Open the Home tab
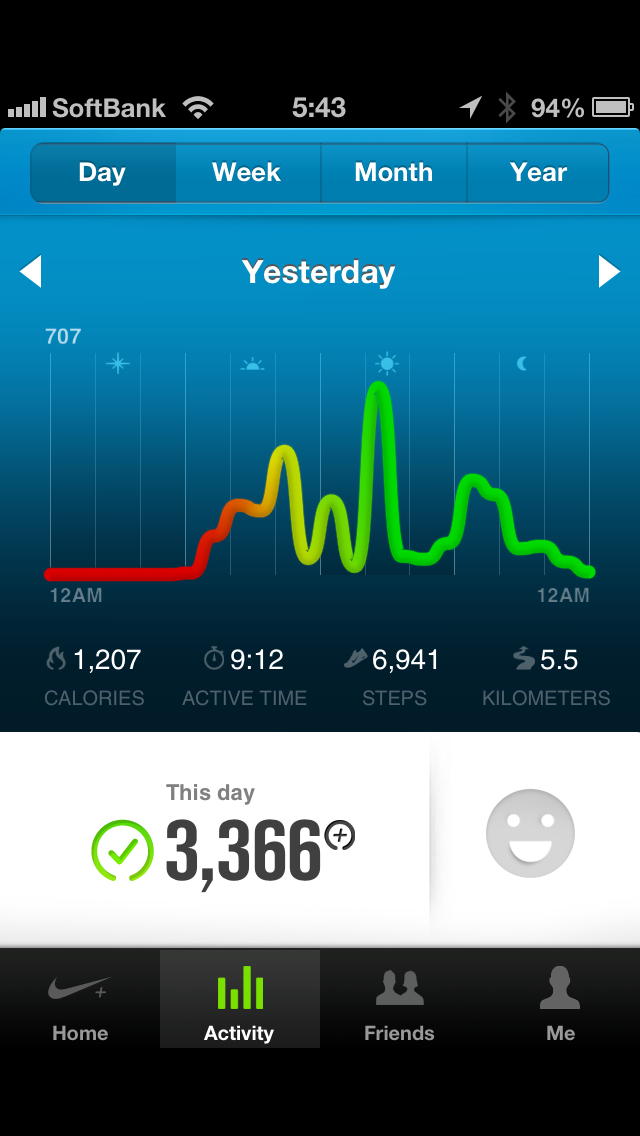 click(x=80, y=998)
